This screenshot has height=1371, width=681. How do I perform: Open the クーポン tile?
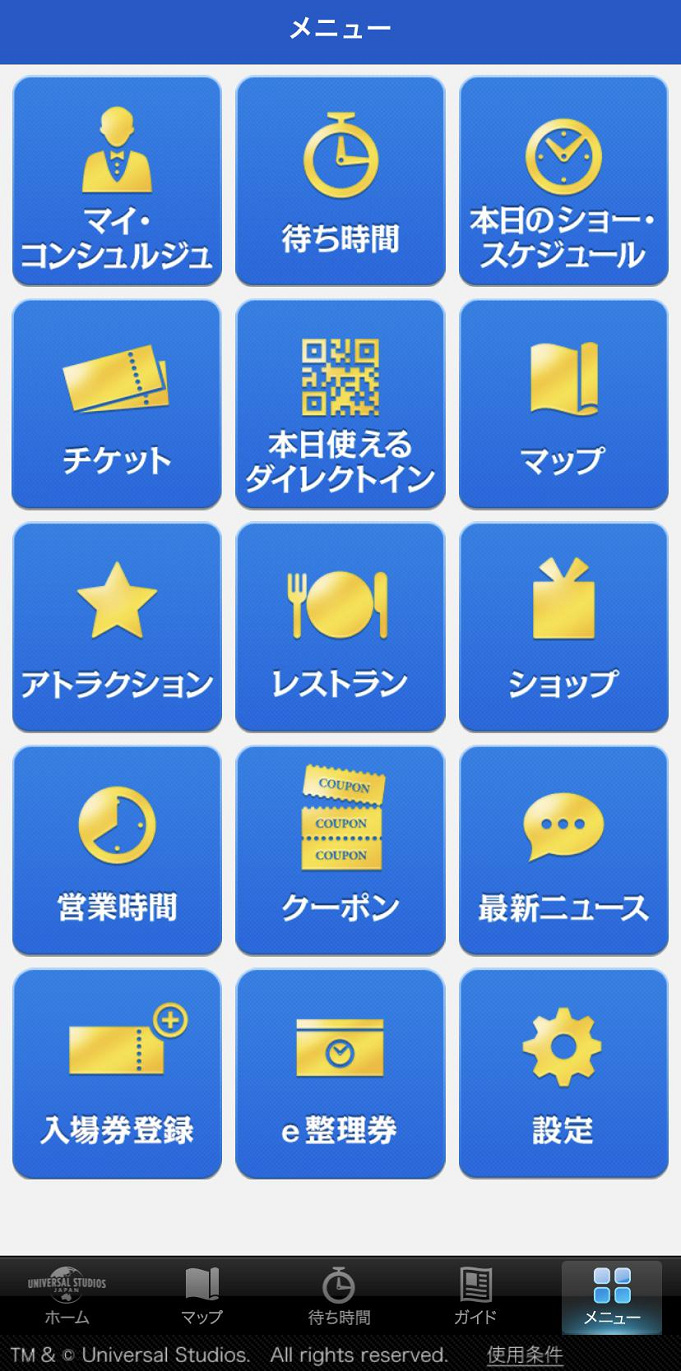[x=340, y=850]
